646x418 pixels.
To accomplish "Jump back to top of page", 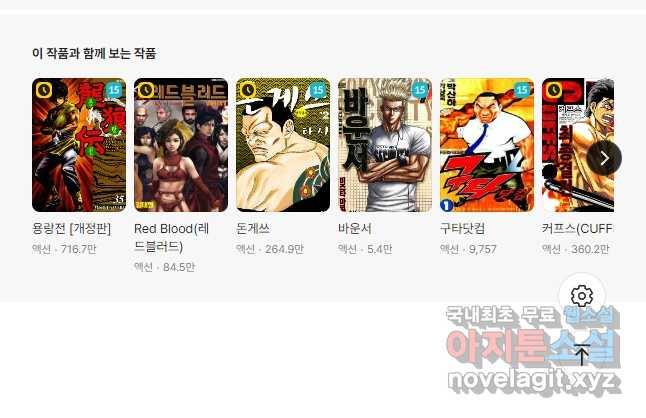I will point(583,354).
